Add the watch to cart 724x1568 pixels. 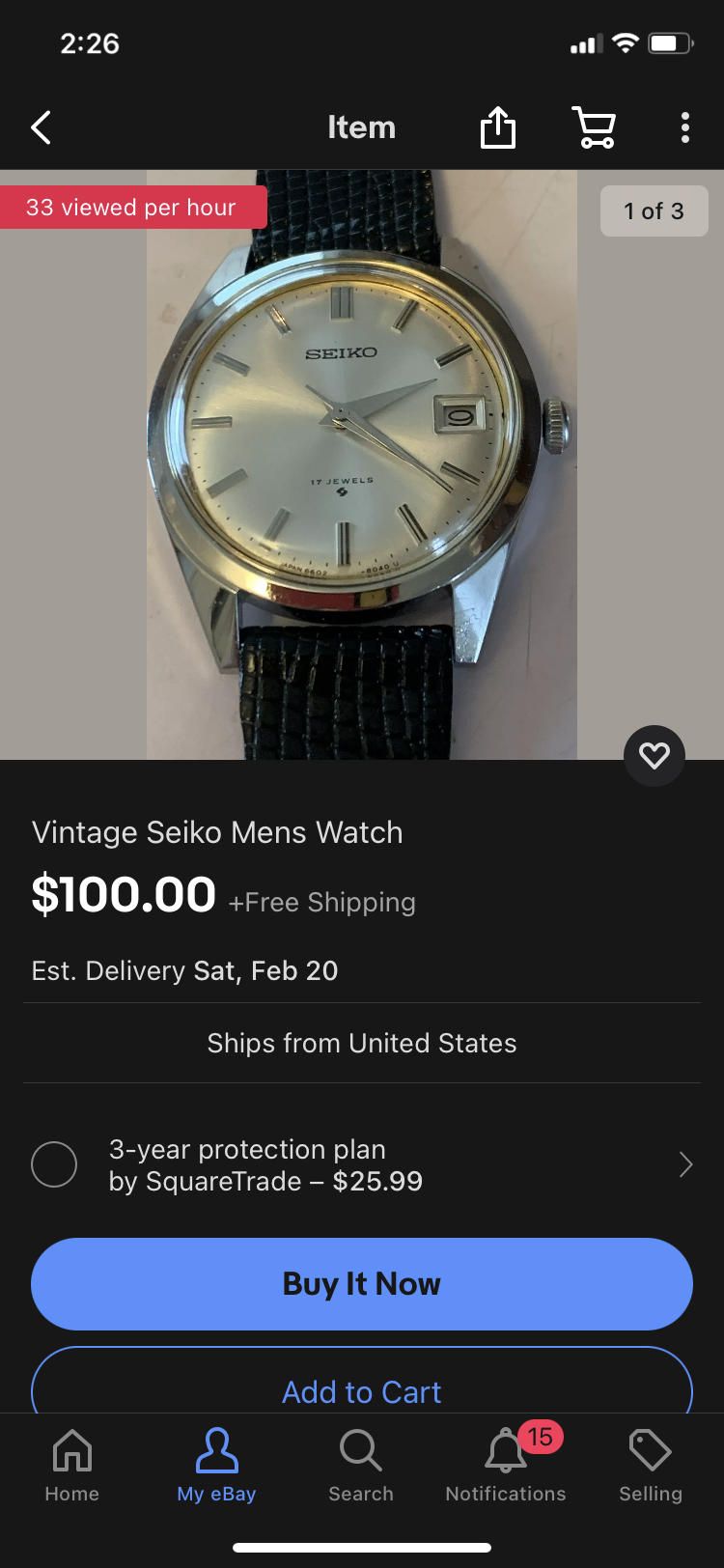pyautogui.click(x=362, y=1390)
